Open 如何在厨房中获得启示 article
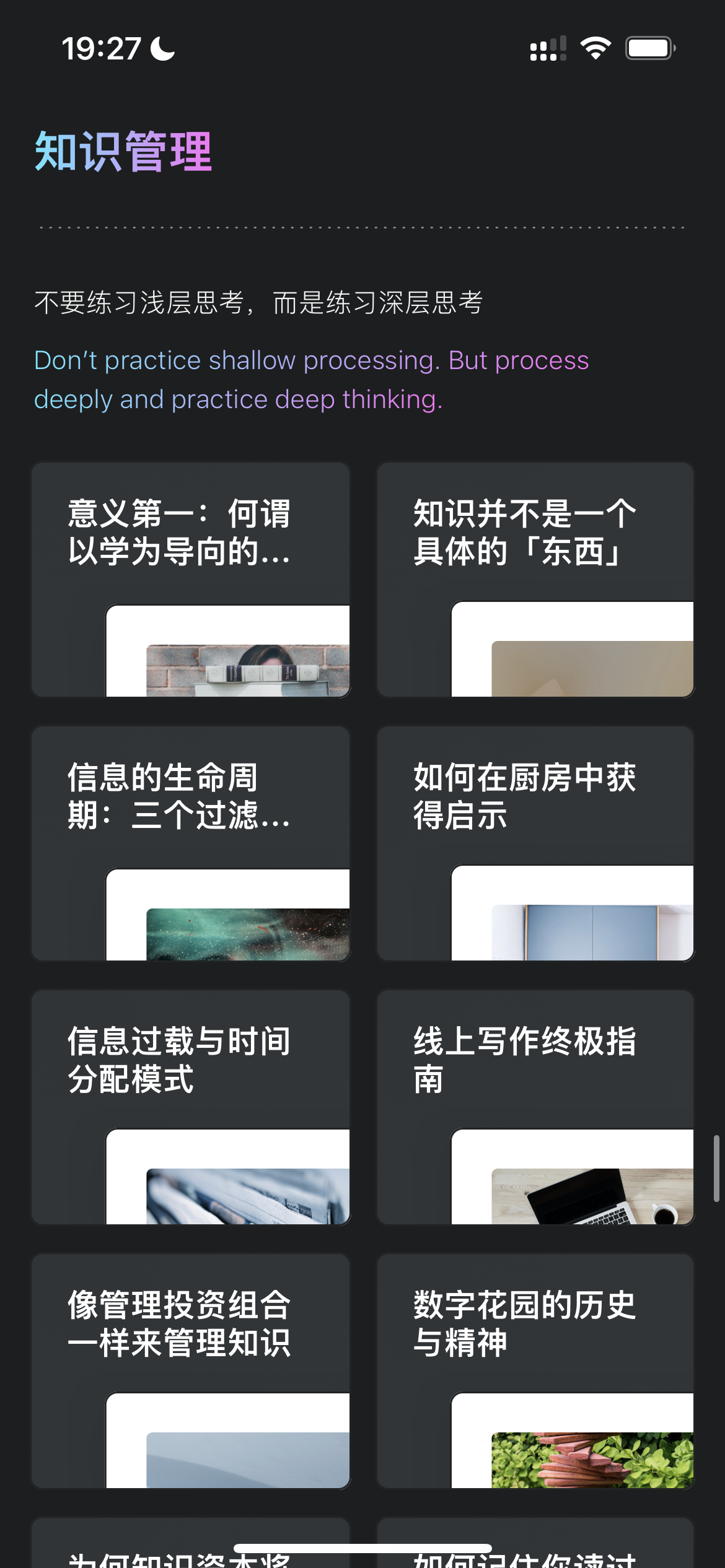This screenshot has width=725, height=1568. 535,843
